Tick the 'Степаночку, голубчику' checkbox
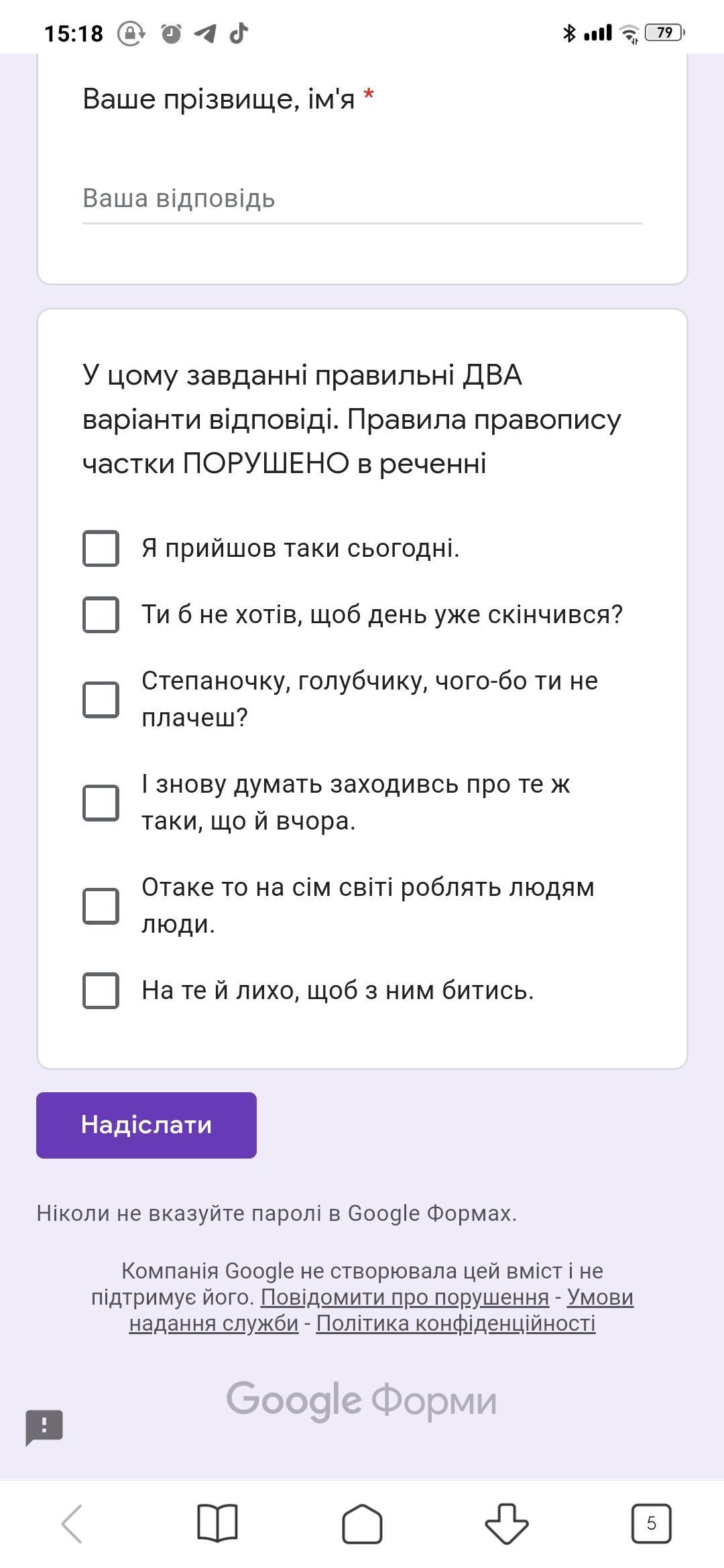The image size is (724, 1568). click(101, 700)
